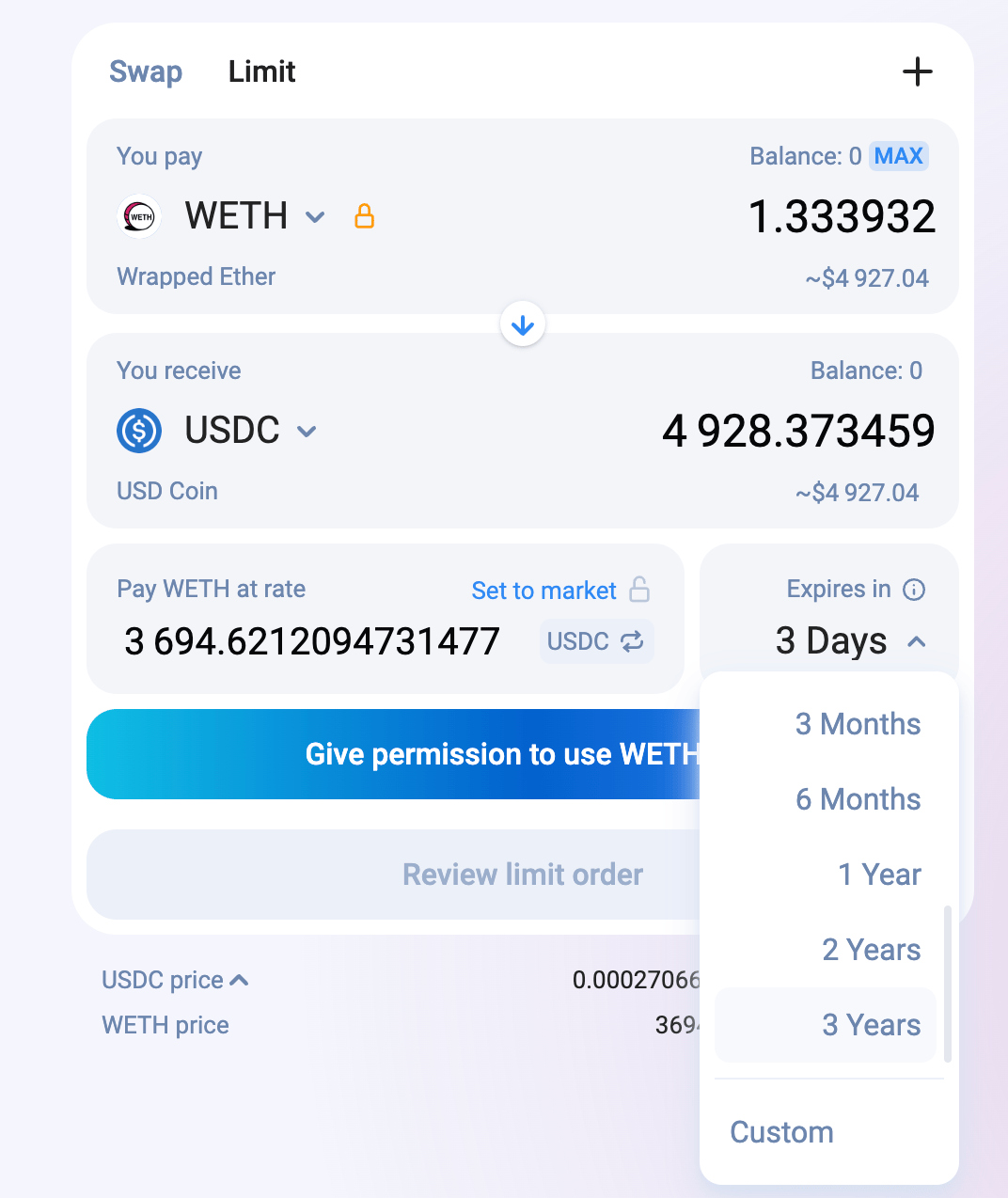Open the USDC token selector

click(249, 431)
